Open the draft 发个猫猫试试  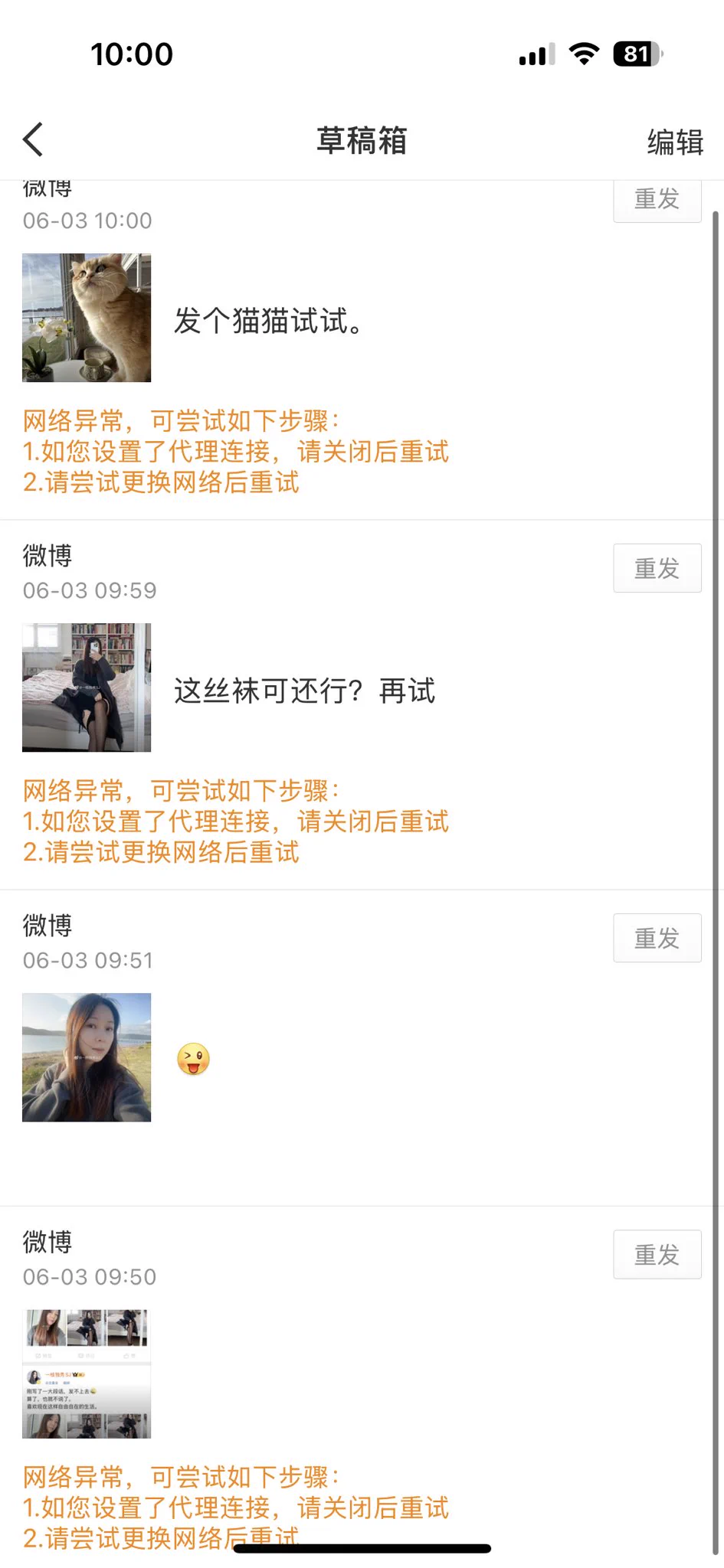click(x=268, y=321)
